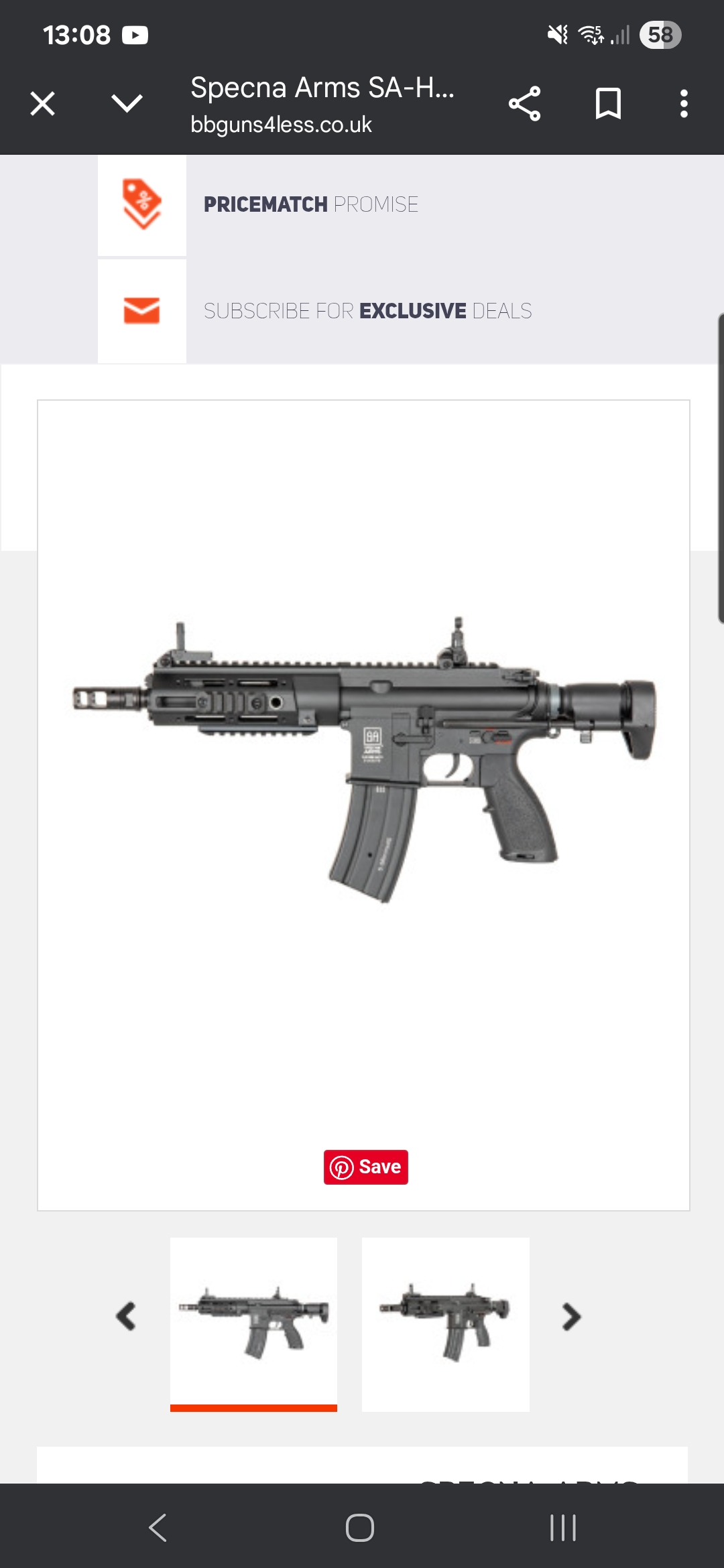Subscribe for exclusive deals
The height and width of the screenshot is (1568, 724).
(x=367, y=311)
